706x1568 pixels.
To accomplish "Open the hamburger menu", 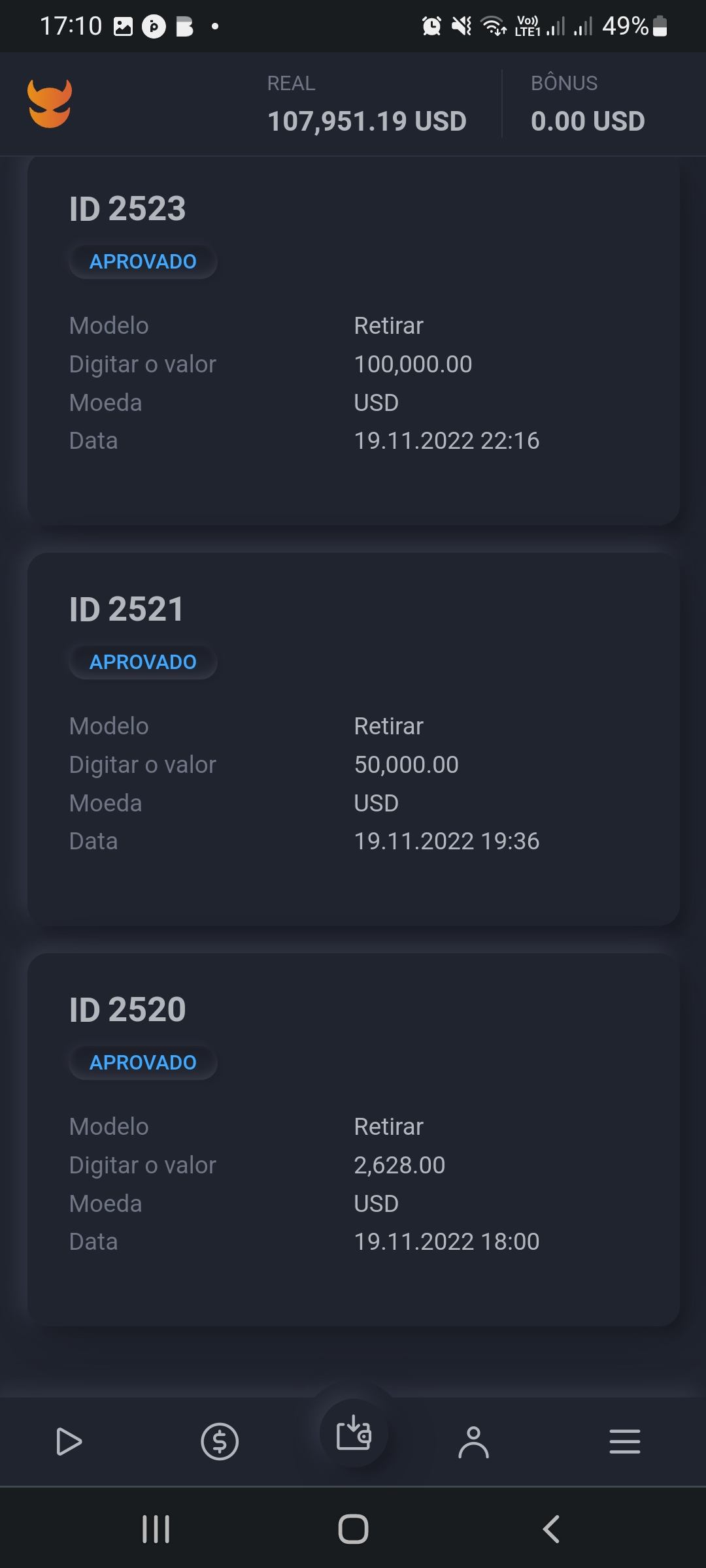I will (624, 1442).
